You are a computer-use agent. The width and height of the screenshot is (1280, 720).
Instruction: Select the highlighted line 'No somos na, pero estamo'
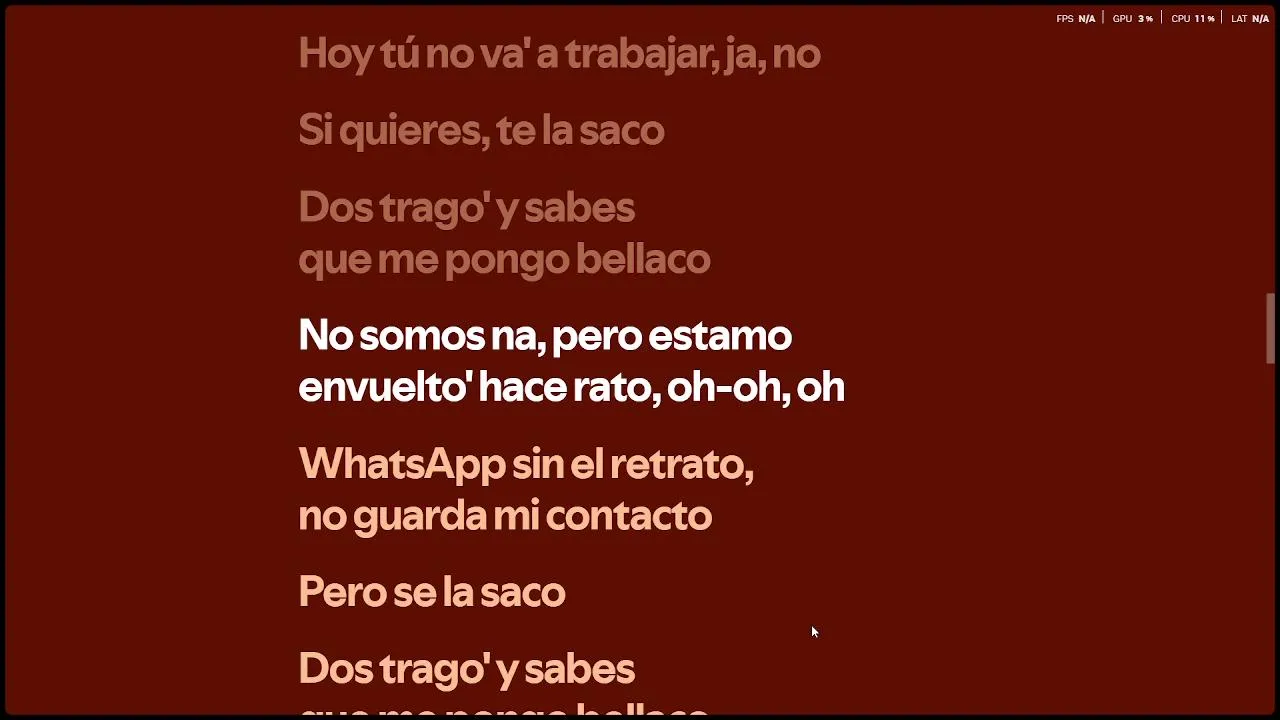[x=544, y=336]
